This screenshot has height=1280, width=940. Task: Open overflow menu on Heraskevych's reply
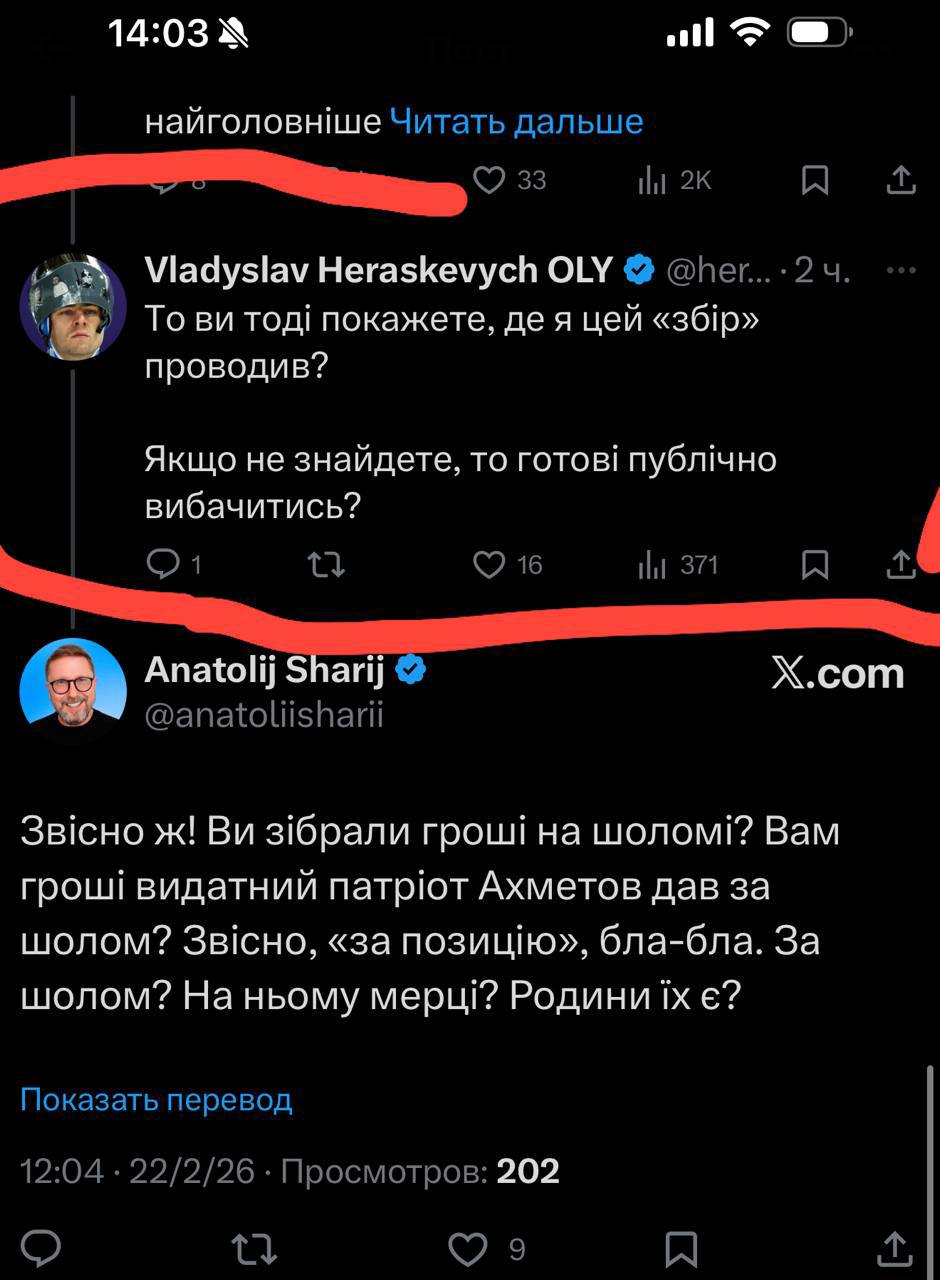pos(901,270)
